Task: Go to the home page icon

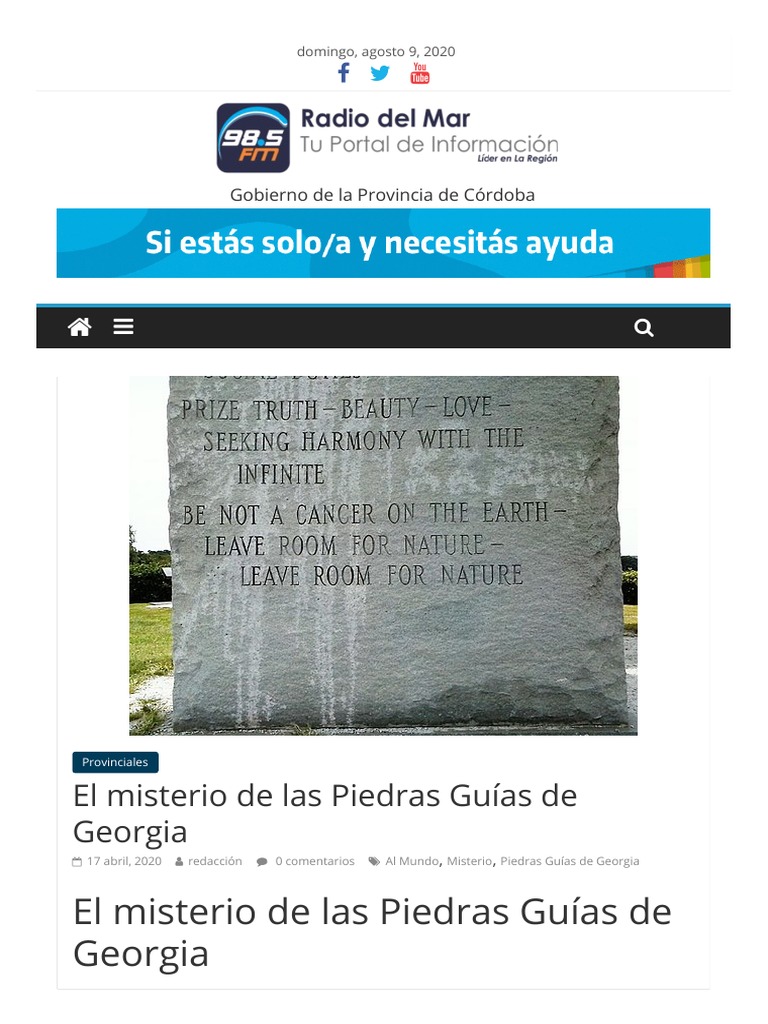Action: (80, 327)
